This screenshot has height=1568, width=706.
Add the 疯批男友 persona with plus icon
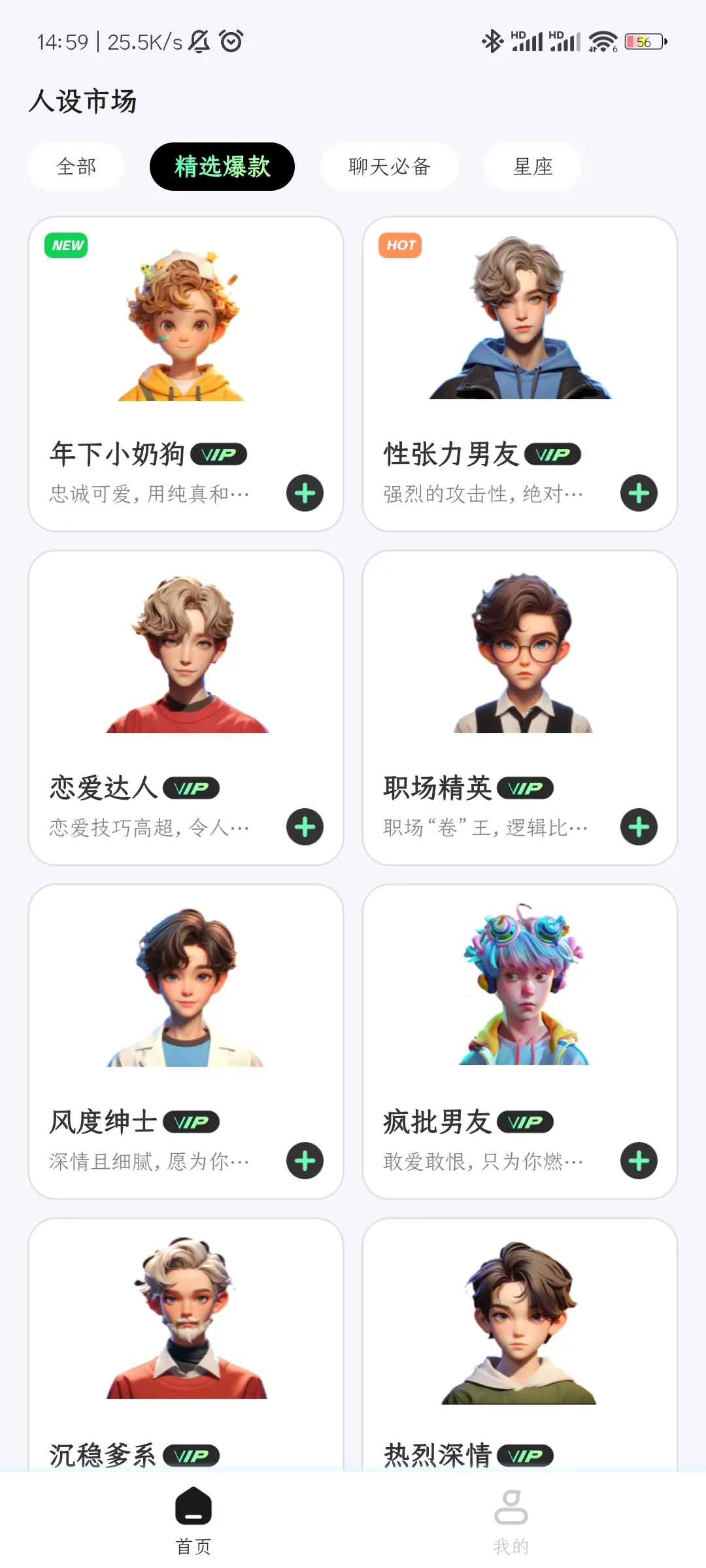point(639,1161)
